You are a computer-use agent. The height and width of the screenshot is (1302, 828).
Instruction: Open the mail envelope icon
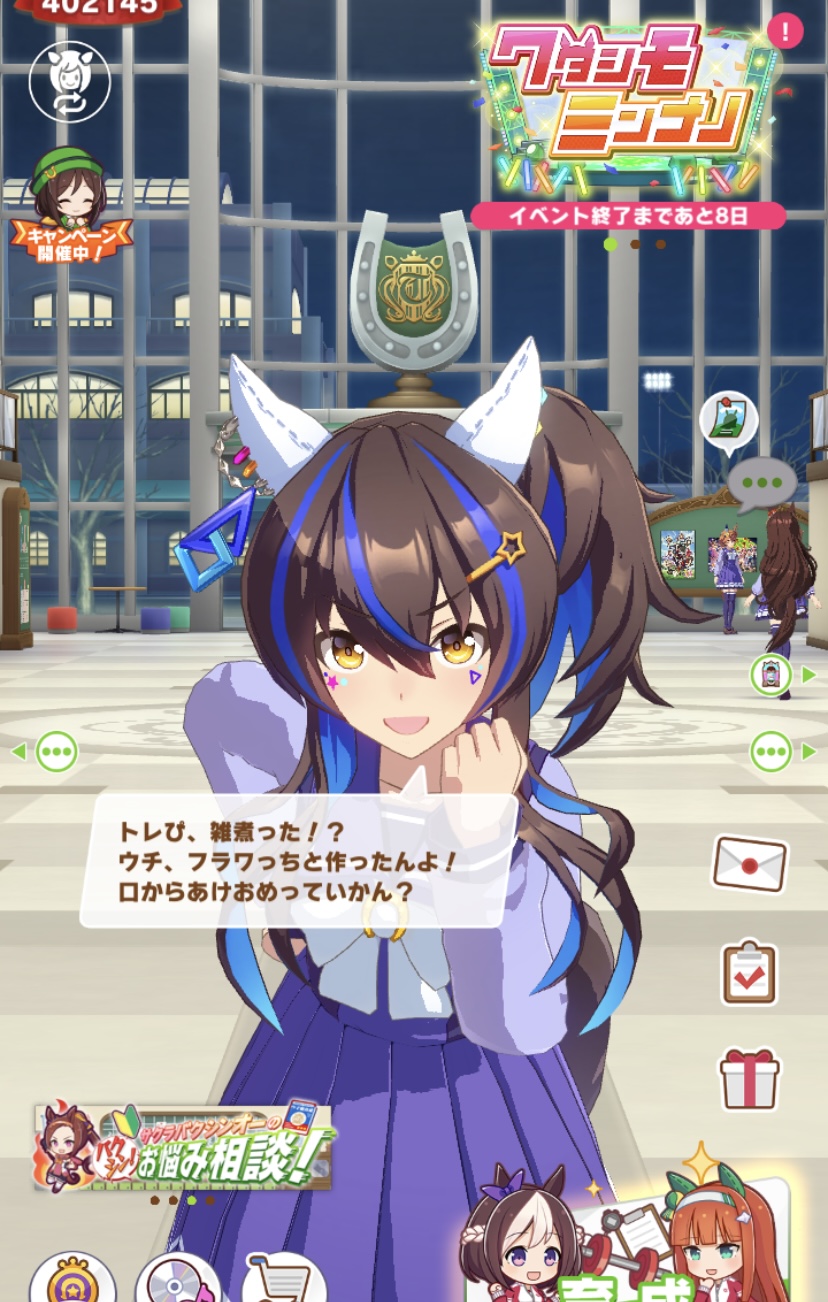(749, 862)
